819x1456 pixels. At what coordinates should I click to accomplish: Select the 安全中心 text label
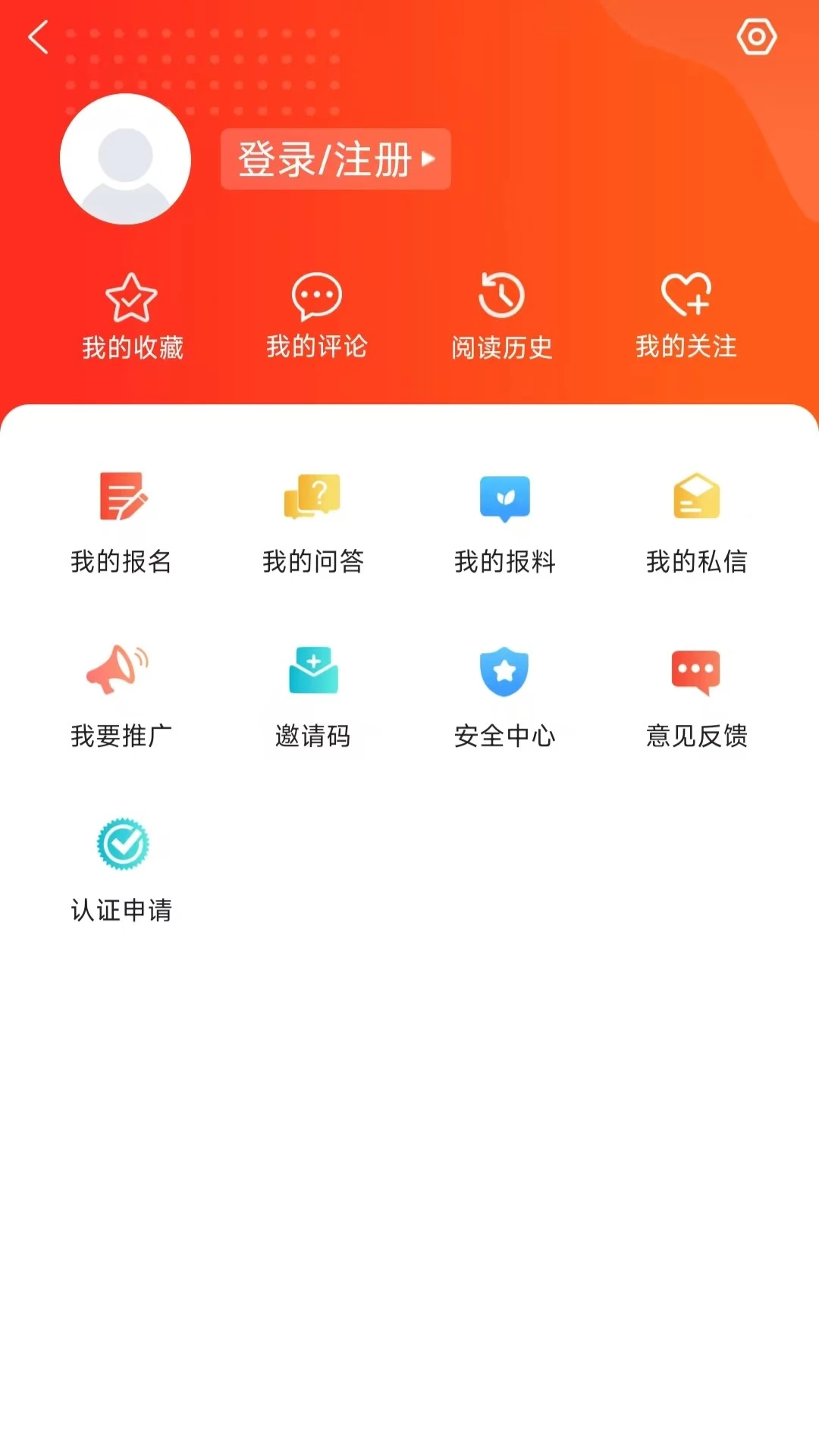pos(505,736)
